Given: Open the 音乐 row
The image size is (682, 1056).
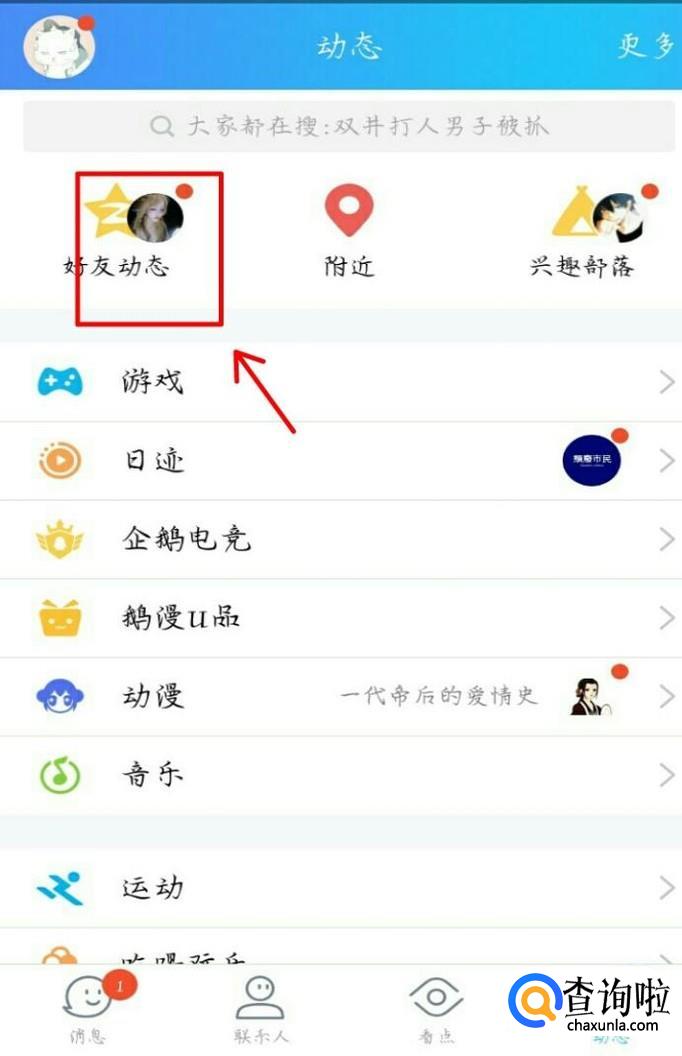Looking at the screenshot, I should pos(340,775).
